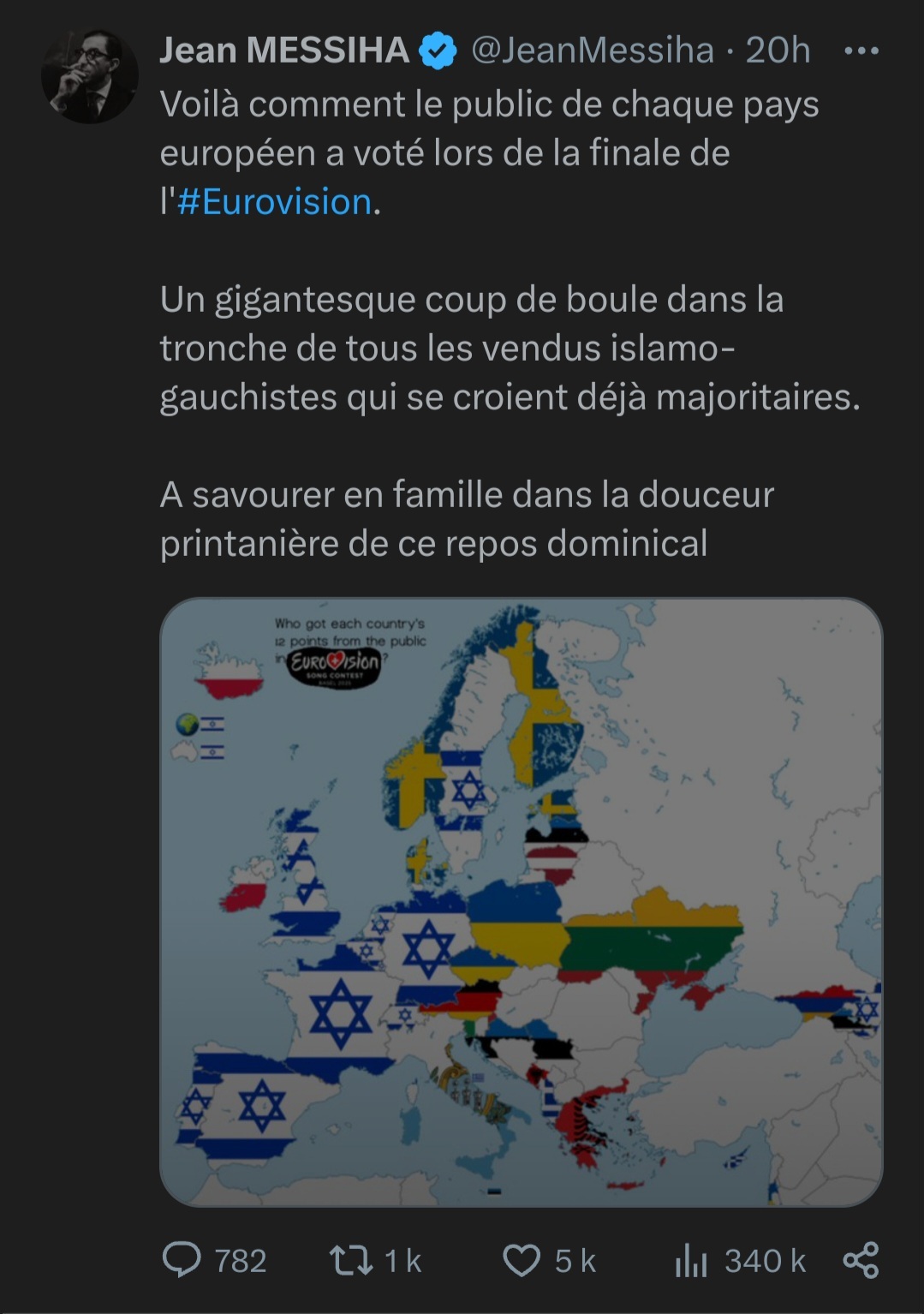Viewport: 924px width, 1314px height.
Task: Open the @JeanMessiha handle
Action: point(593,51)
